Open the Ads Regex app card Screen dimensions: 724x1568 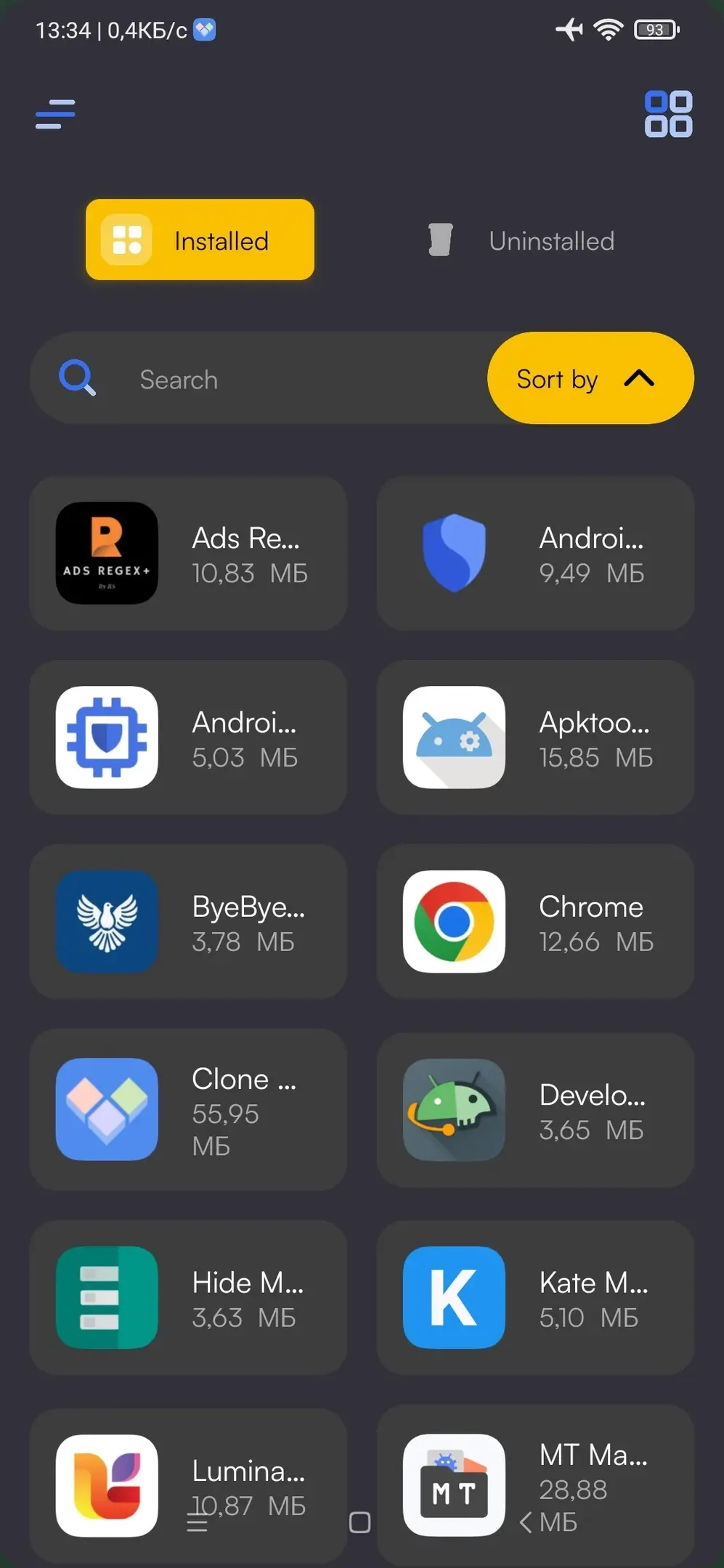(x=188, y=553)
